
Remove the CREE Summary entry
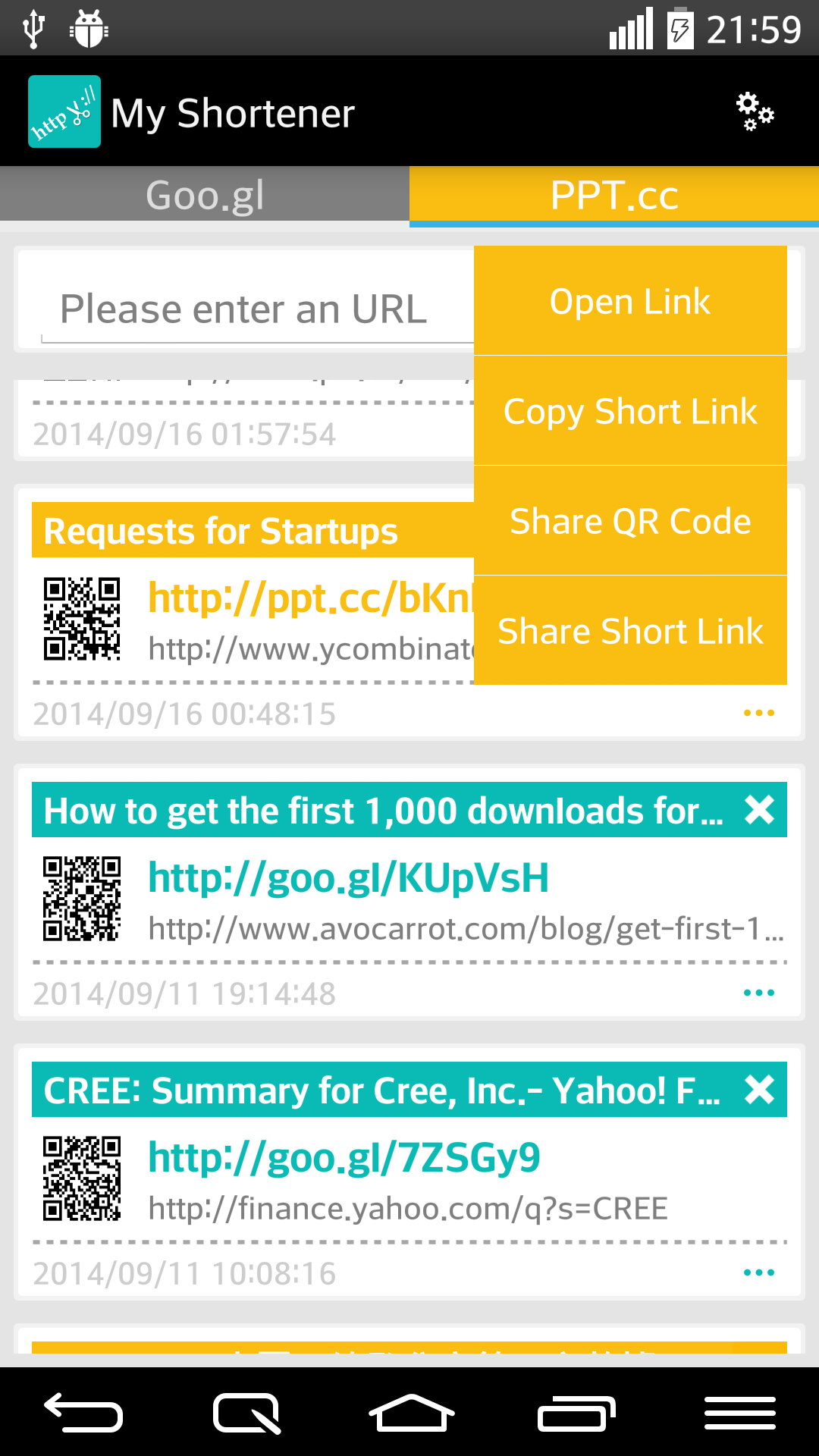(759, 1090)
